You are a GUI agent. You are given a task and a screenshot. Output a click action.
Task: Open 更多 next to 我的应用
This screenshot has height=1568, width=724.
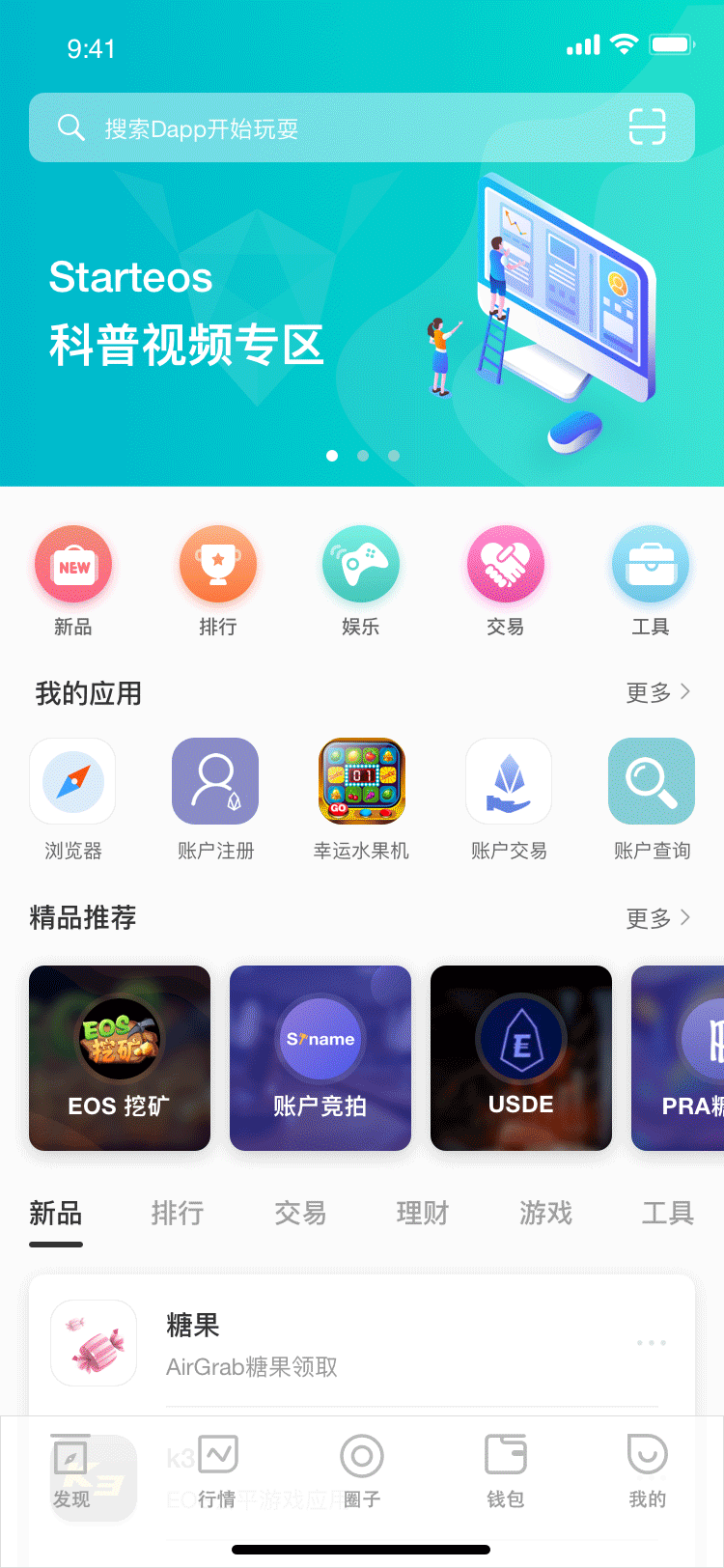pos(659,692)
